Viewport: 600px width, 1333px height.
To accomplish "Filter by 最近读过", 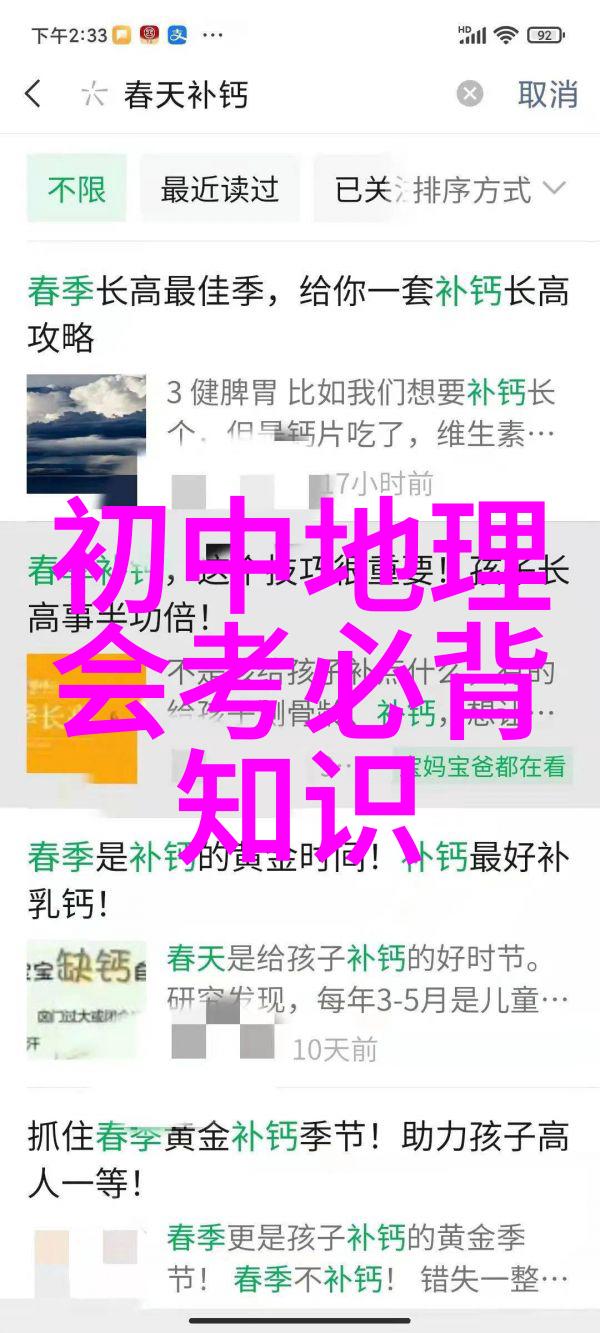I will click(x=219, y=189).
